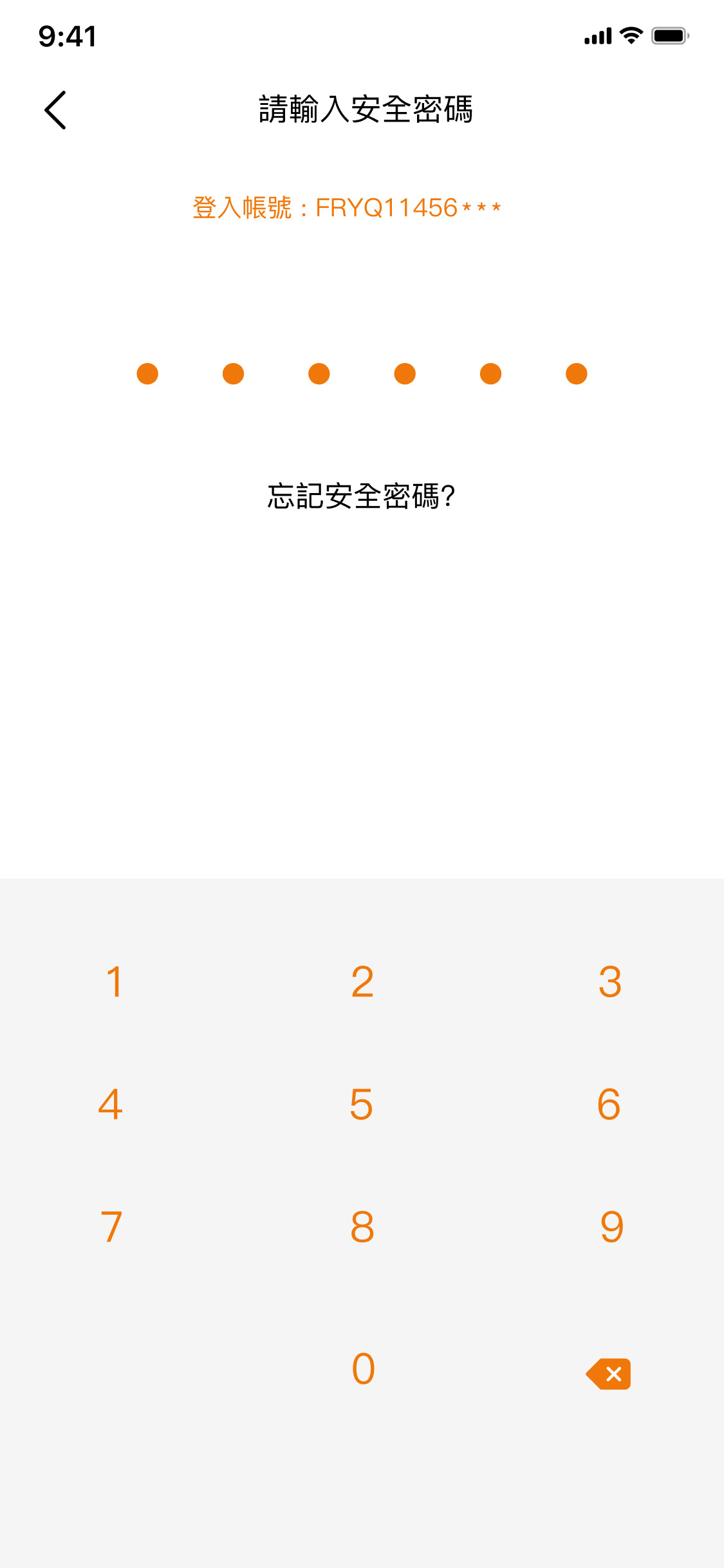Select number 3 on the keypad
This screenshot has width=724, height=1568.
pos(609,982)
